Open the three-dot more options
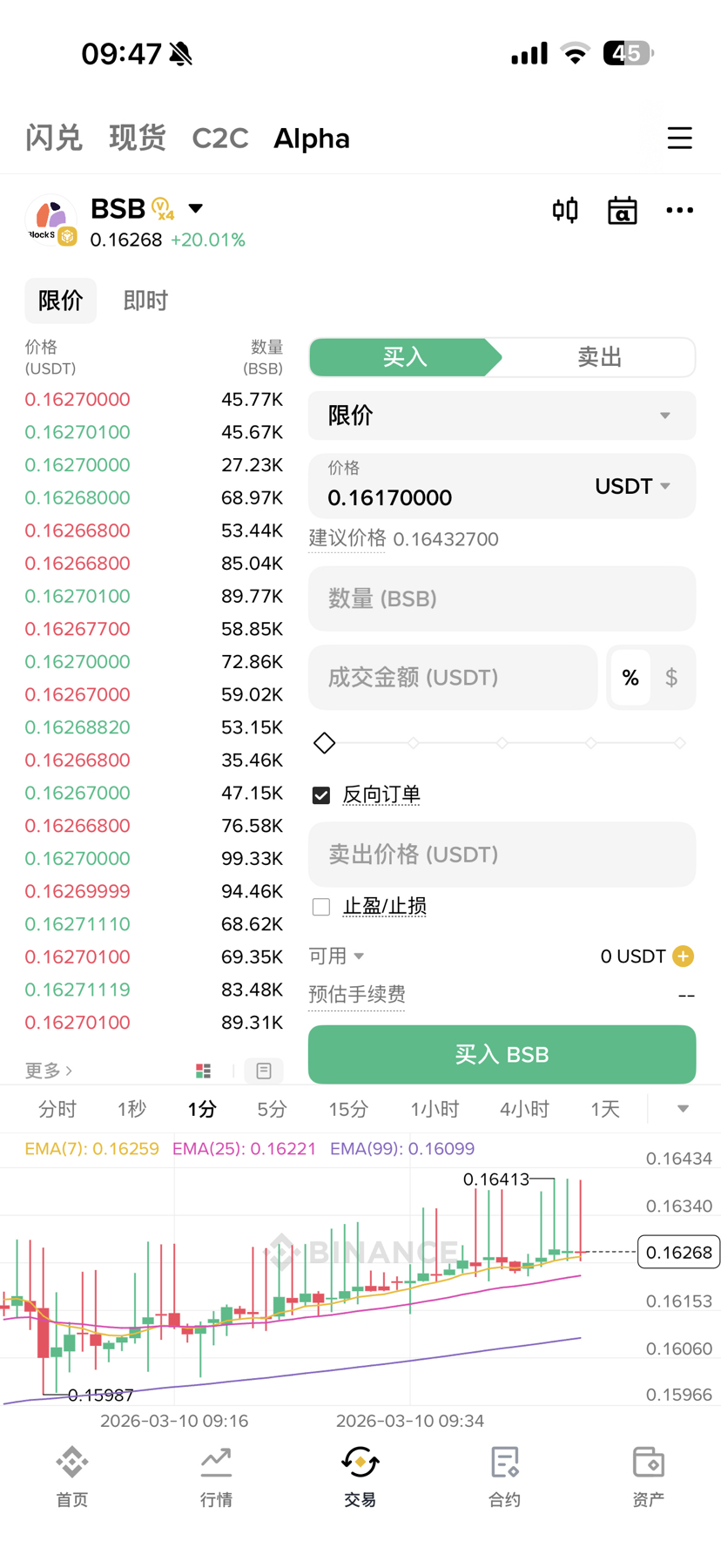The height and width of the screenshot is (1568, 721). point(679,211)
